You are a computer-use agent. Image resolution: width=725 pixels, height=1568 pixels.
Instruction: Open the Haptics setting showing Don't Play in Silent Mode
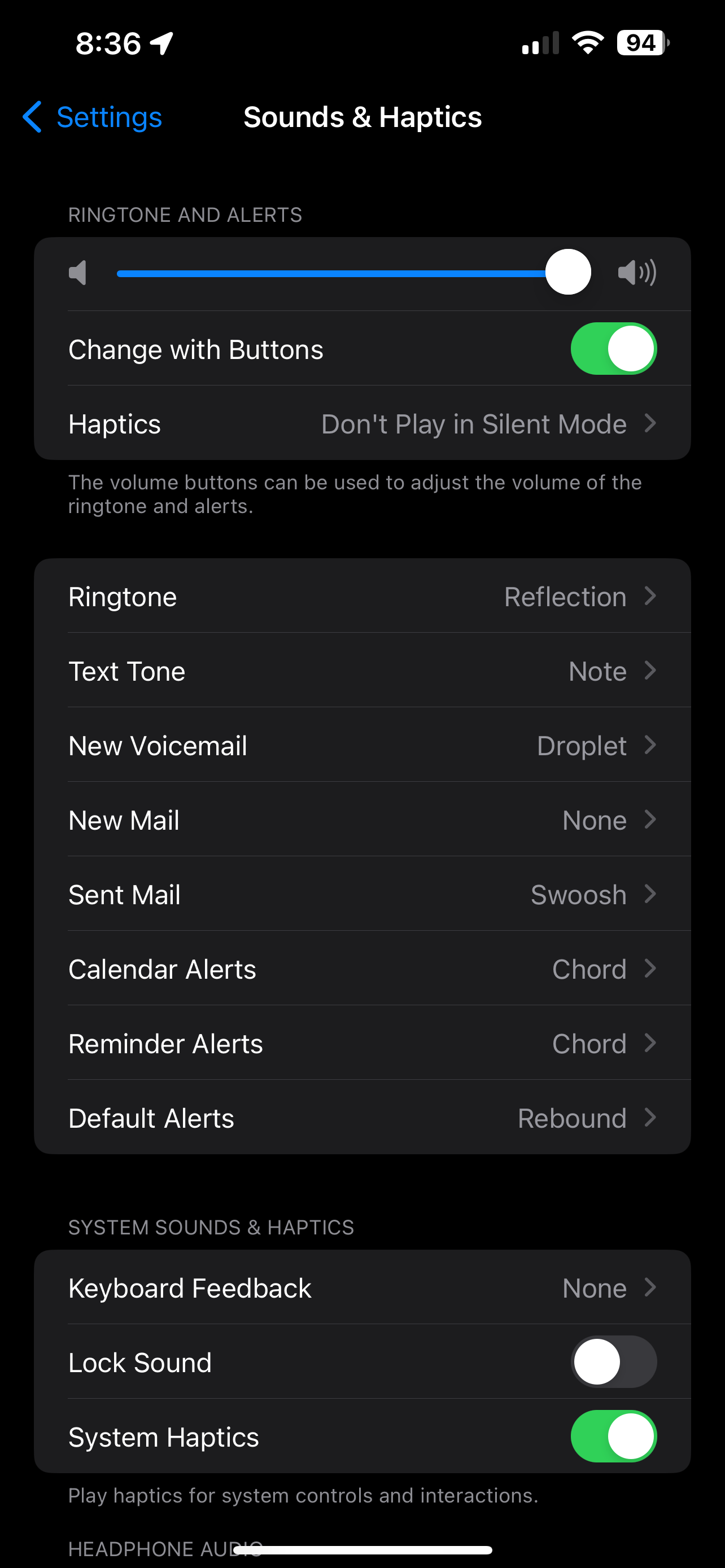(x=362, y=424)
